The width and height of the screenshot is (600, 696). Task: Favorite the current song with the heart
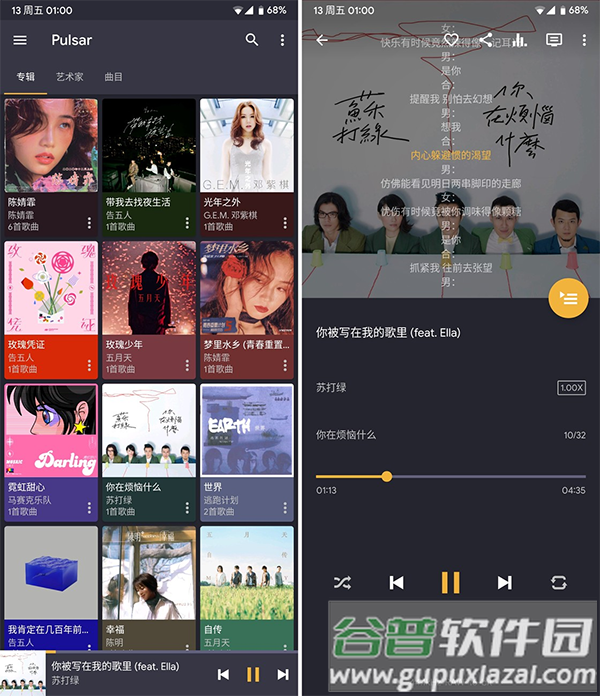451,40
